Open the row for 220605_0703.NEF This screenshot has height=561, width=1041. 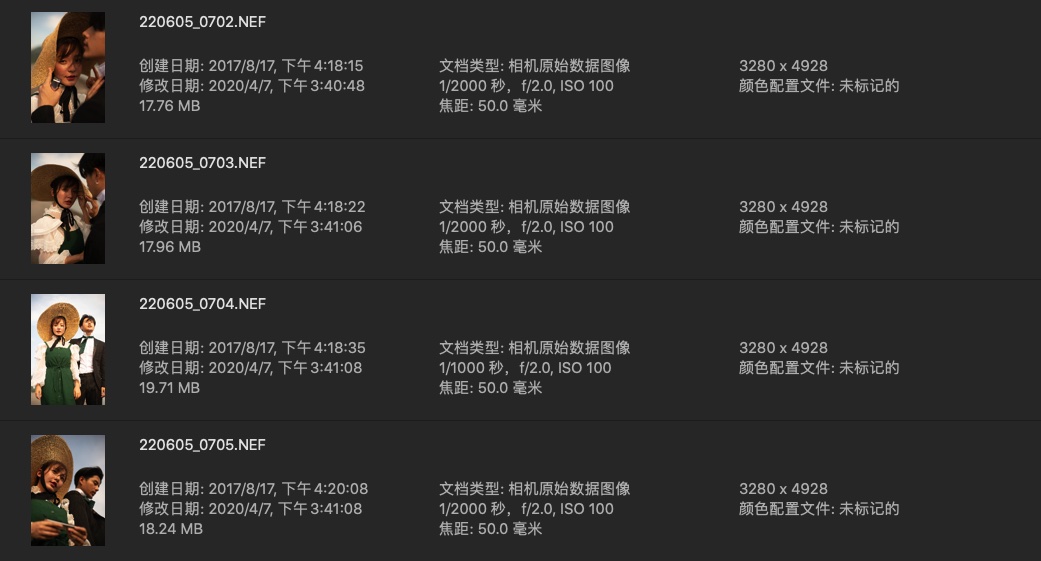(x=203, y=163)
